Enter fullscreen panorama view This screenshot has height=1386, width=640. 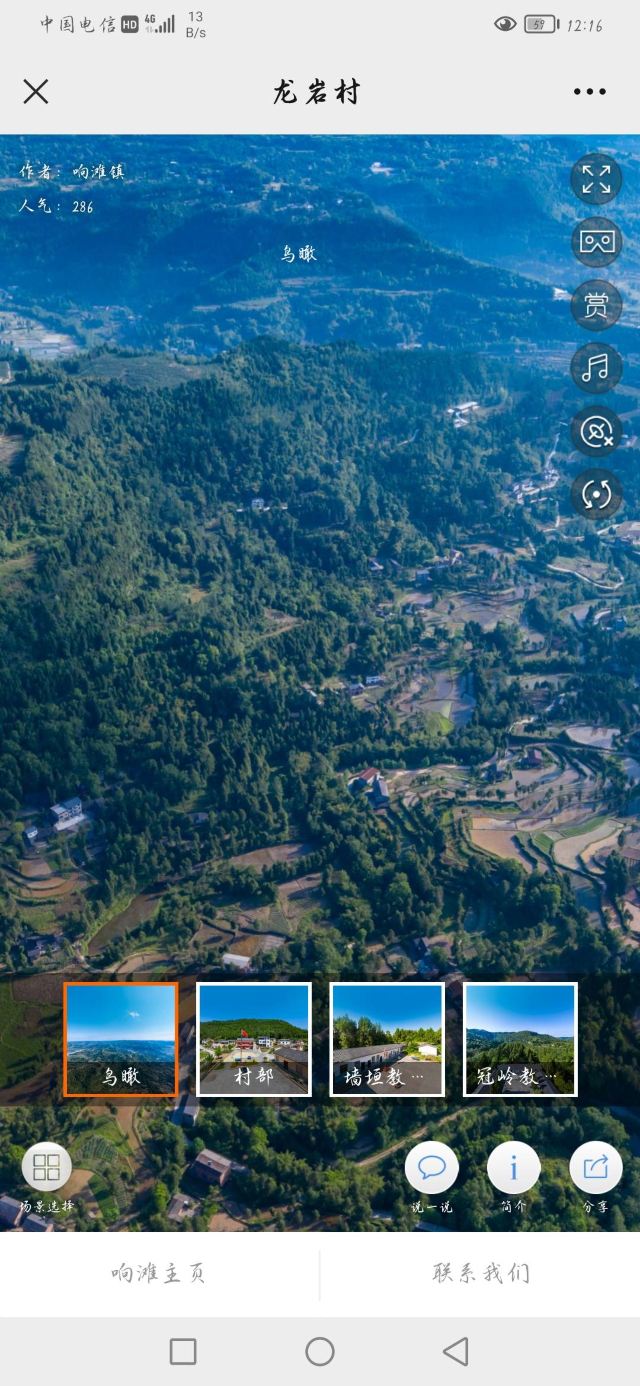[596, 180]
